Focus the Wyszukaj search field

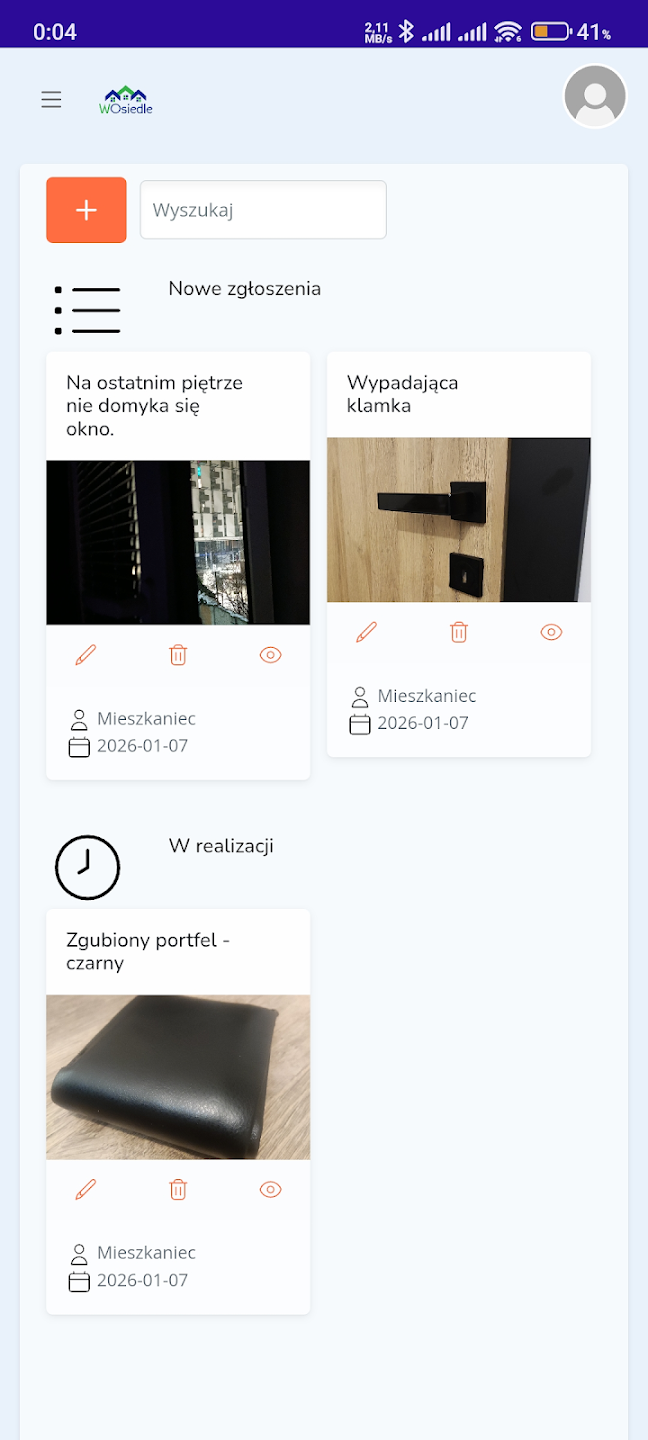coord(263,210)
